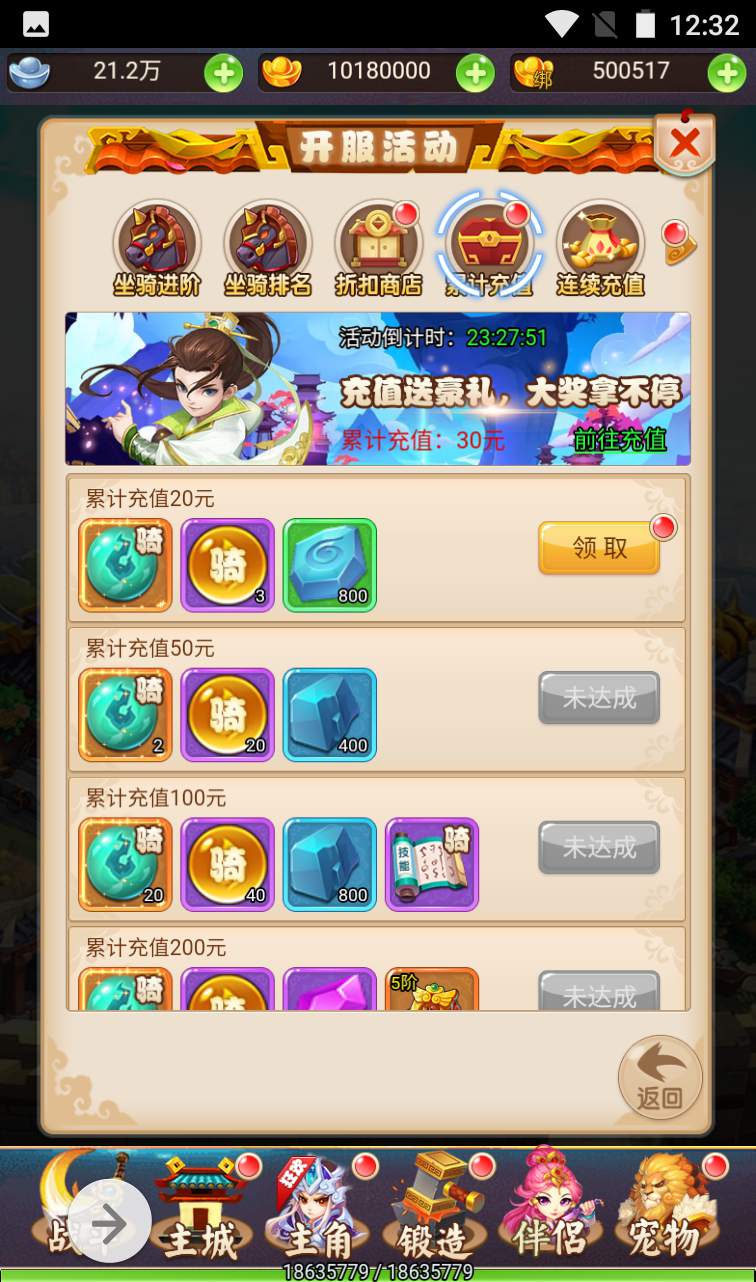
Task: Add gold ingots with plus next to 10180000
Action: click(475, 72)
